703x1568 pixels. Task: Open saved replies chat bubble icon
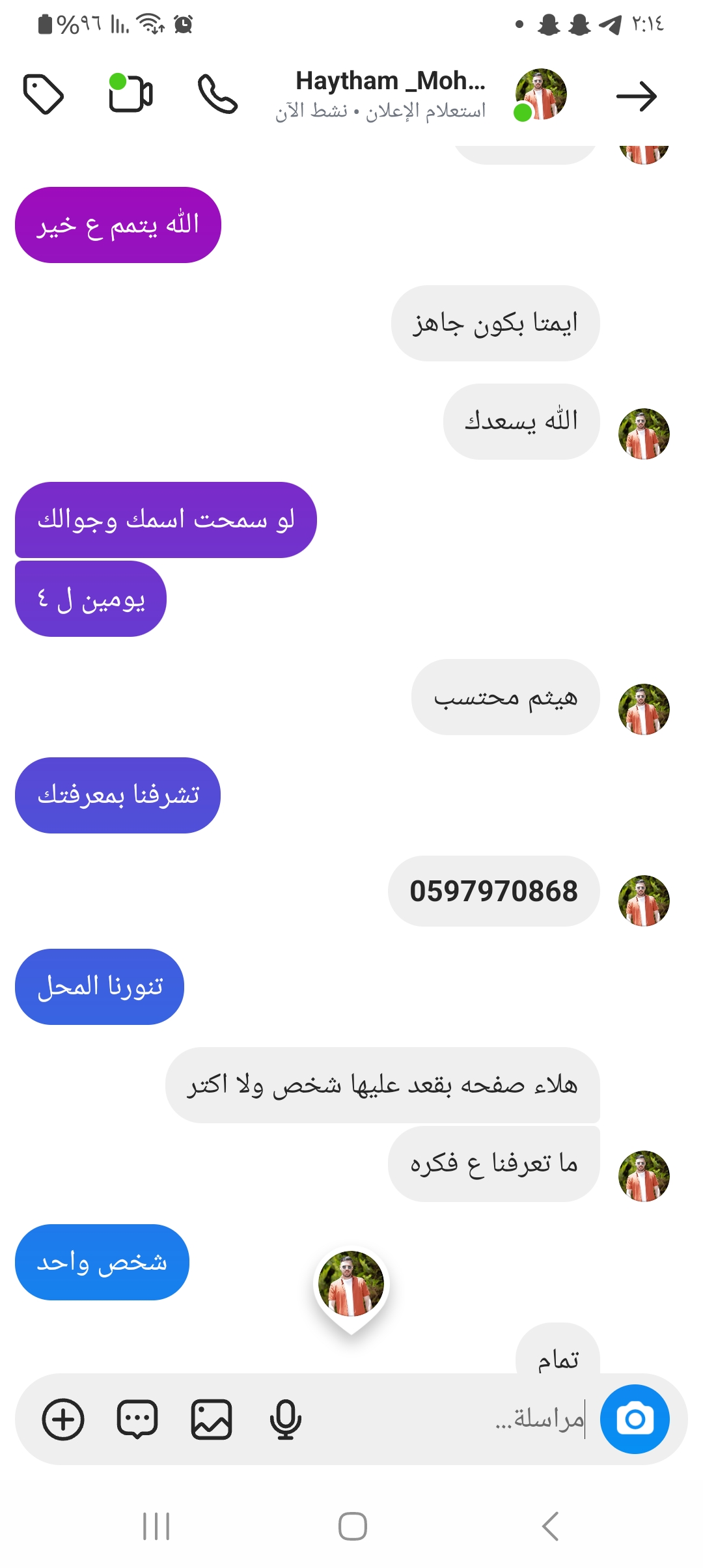pyautogui.click(x=137, y=1419)
